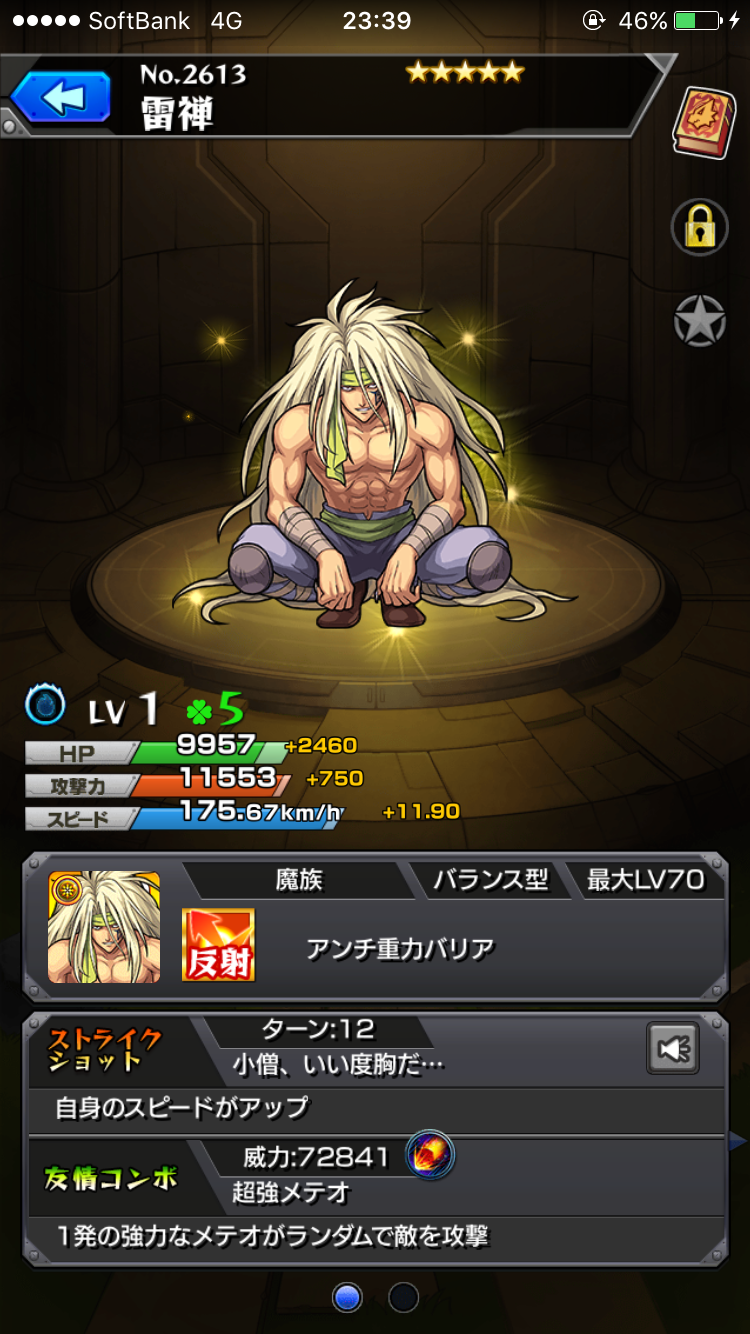Viewport: 750px width, 1334px height.
Task: Play the strike shot voice speaker button
Action: click(x=672, y=1048)
